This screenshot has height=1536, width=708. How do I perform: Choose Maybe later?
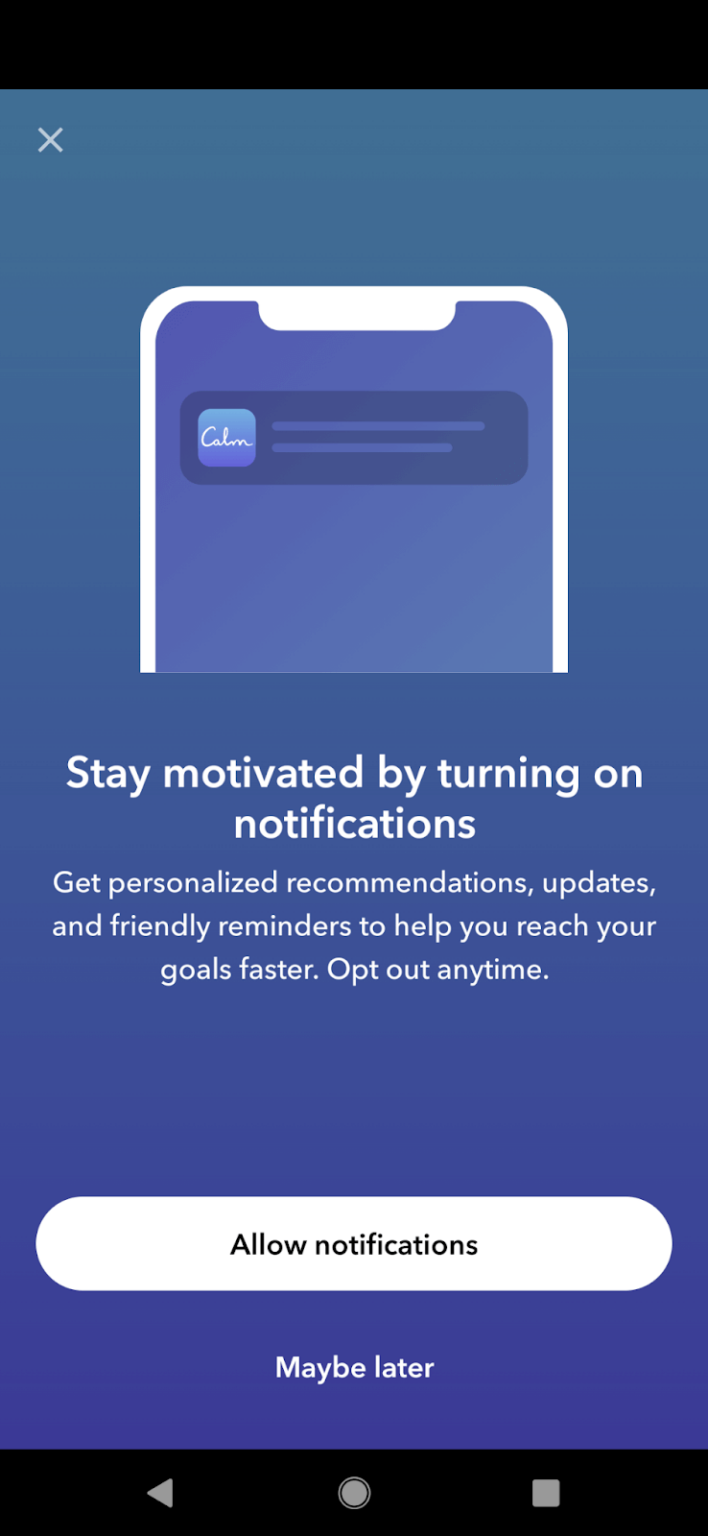pyautogui.click(x=354, y=1367)
